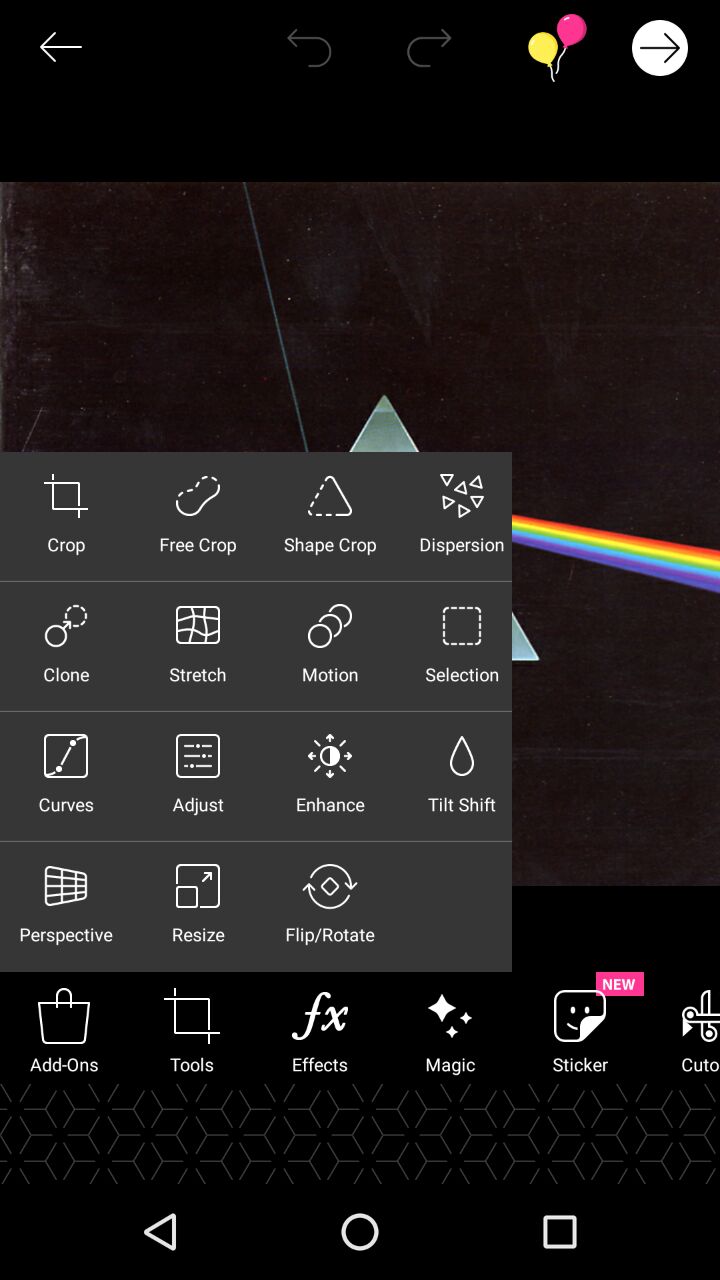Image resolution: width=720 pixels, height=1280 pixels.
Task: Choose Free Crop
Action: [x=198, y=514]
